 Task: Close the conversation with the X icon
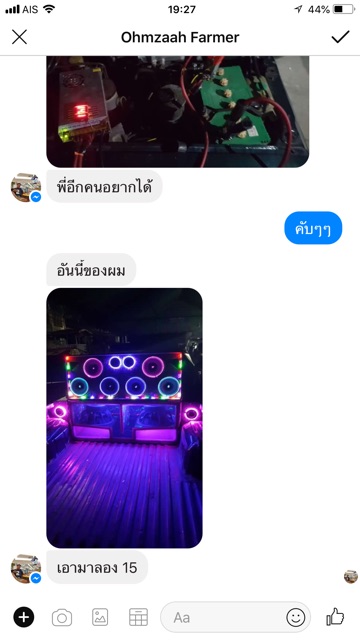[19, 37]
